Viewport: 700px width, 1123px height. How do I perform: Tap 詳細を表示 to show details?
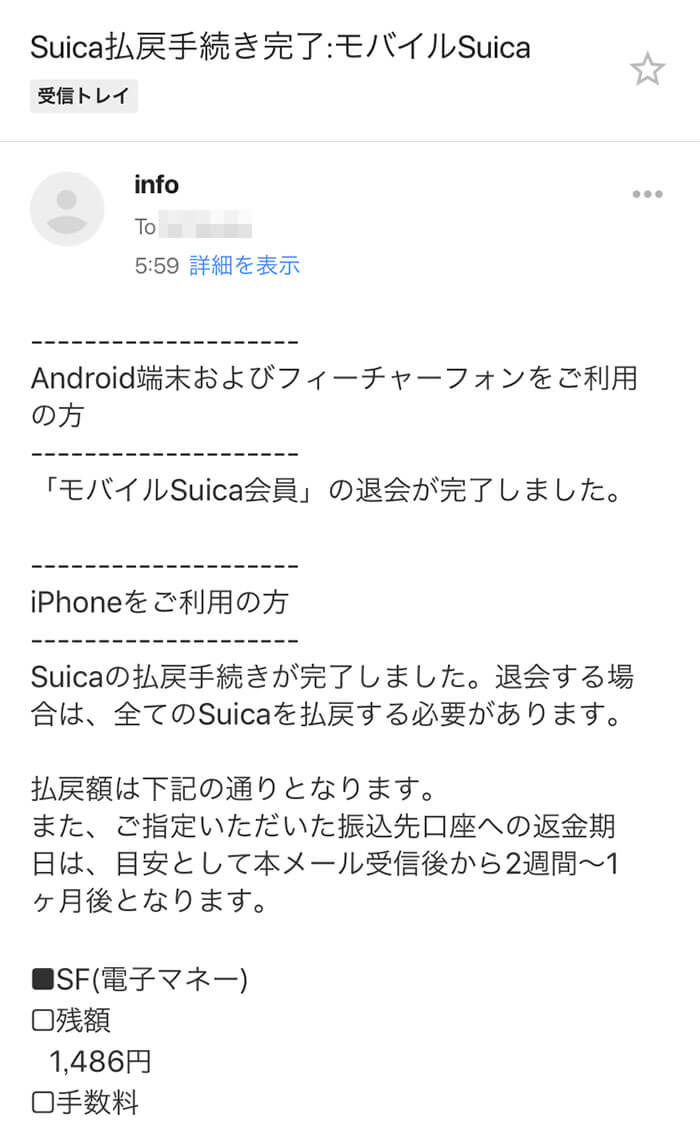coord(244,265)
